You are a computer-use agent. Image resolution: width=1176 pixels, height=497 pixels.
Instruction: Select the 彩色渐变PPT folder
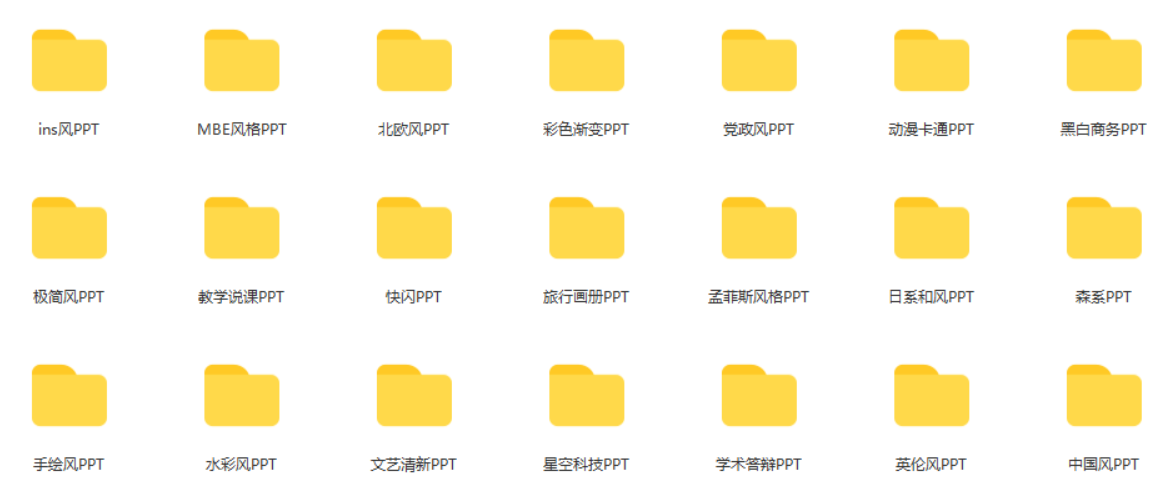[586, 62]
